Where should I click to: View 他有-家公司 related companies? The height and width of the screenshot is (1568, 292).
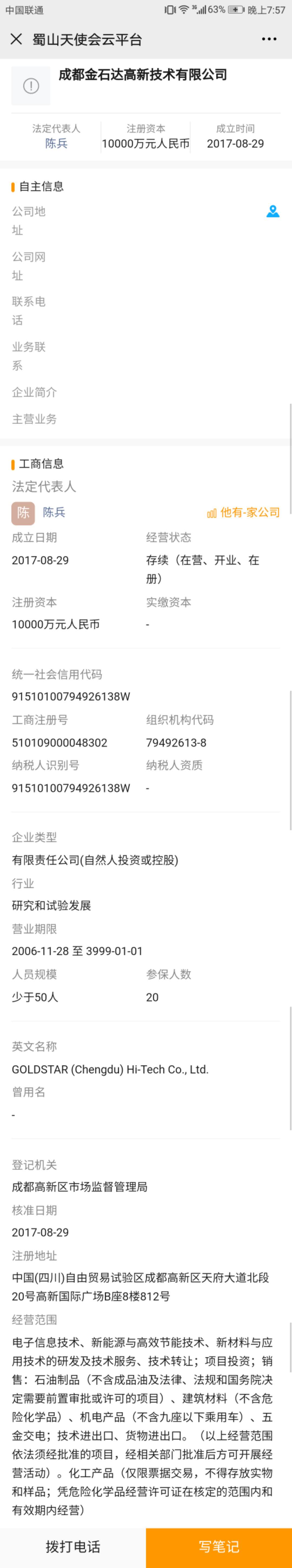pos(243,512)
